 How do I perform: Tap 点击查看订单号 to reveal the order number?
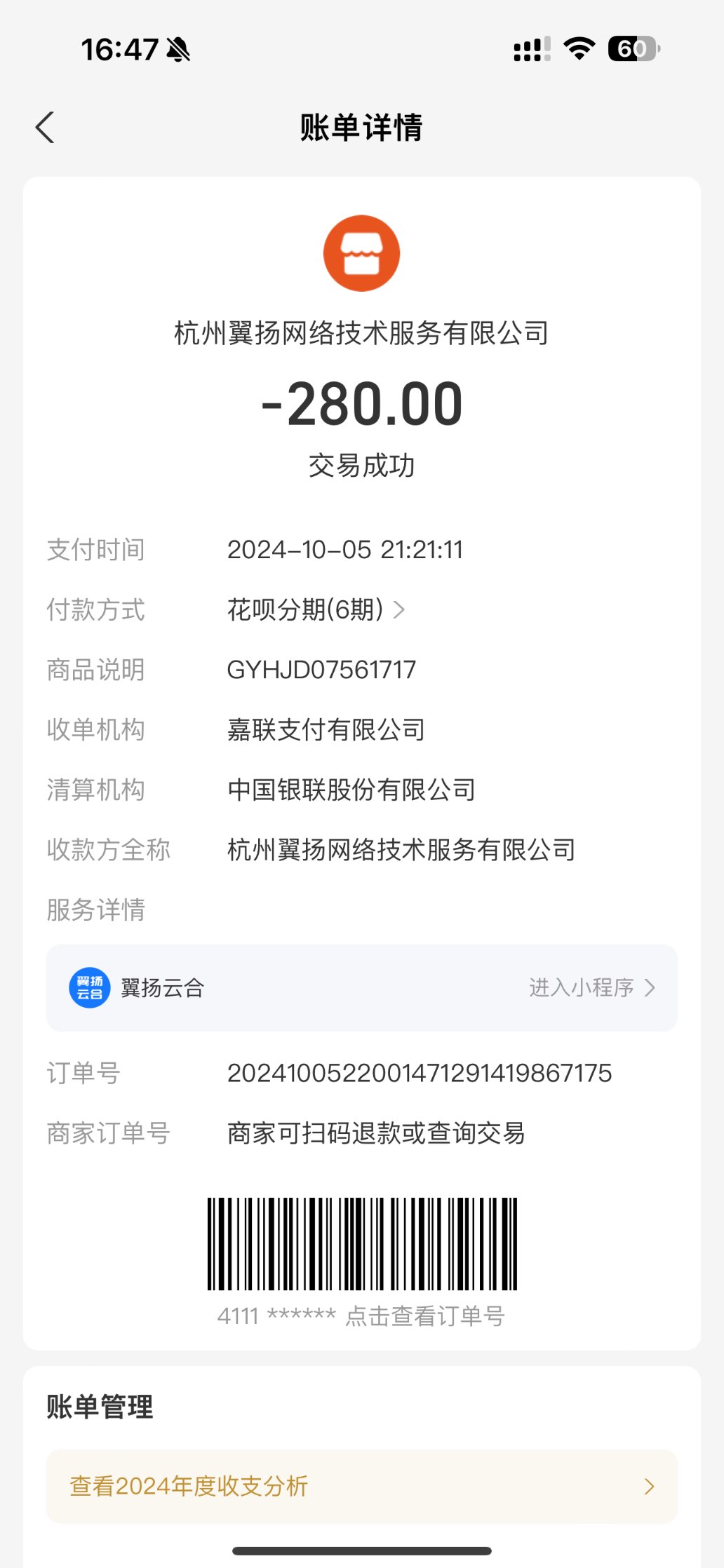point(425,1316)
